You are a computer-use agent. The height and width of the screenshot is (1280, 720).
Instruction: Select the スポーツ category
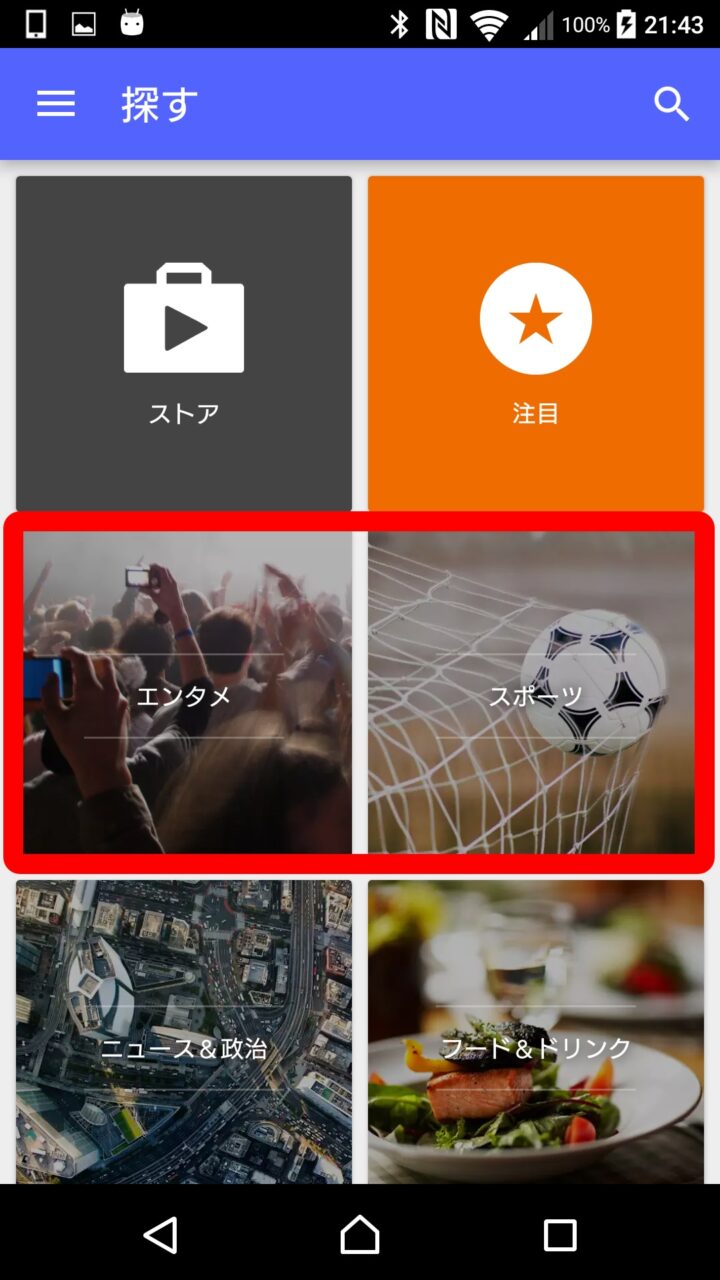pos(532,692)
